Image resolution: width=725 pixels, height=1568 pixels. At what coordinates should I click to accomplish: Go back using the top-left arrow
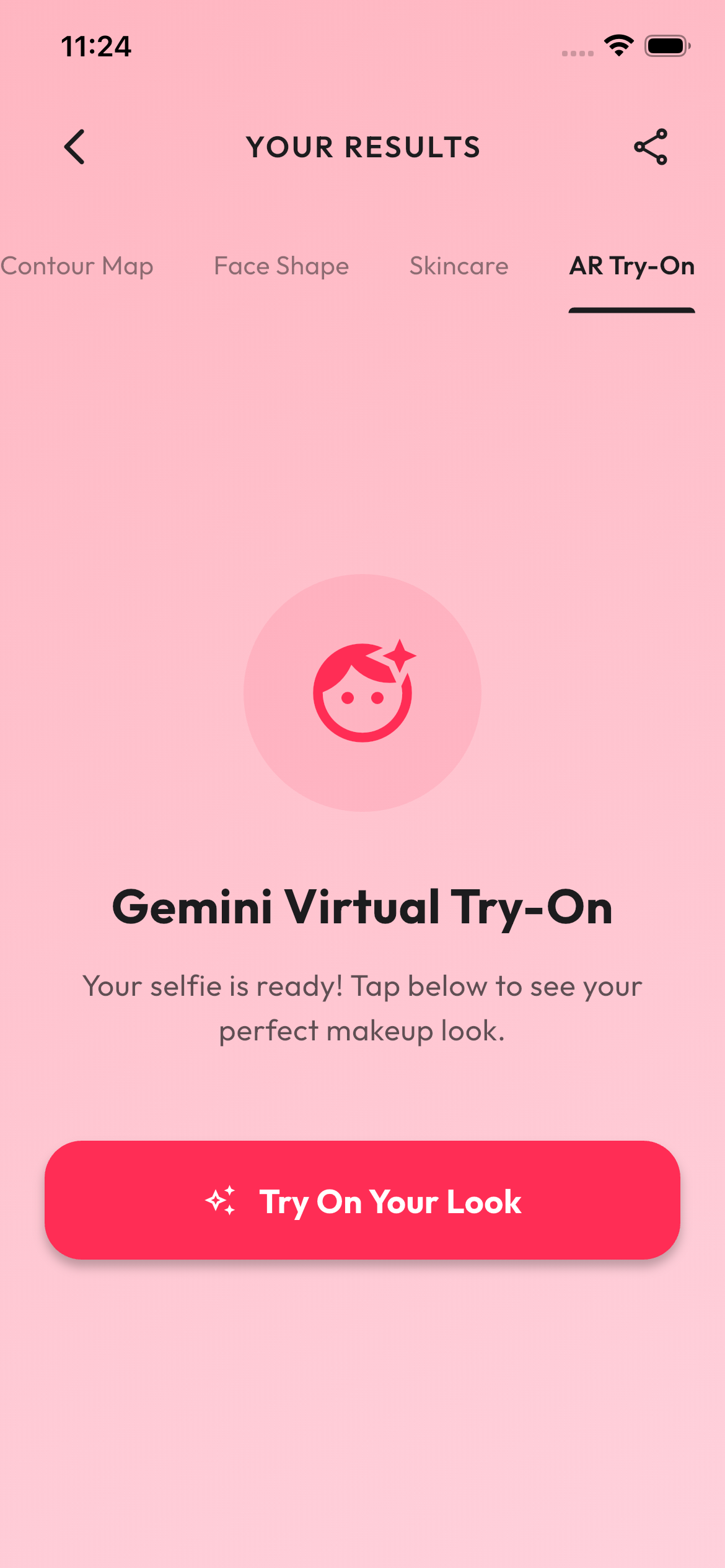coord(75,147)
